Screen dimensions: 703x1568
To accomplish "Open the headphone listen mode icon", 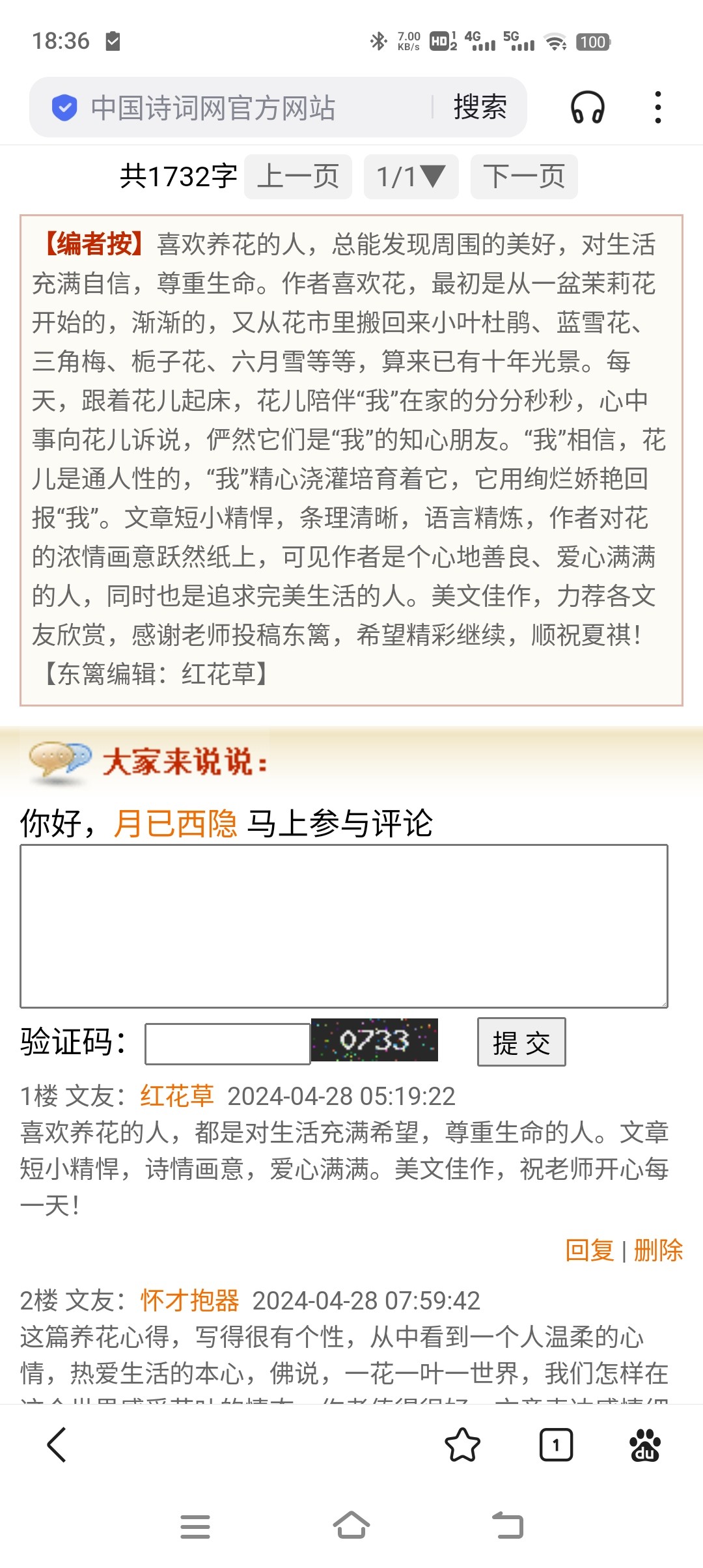I will click(587, 107).
